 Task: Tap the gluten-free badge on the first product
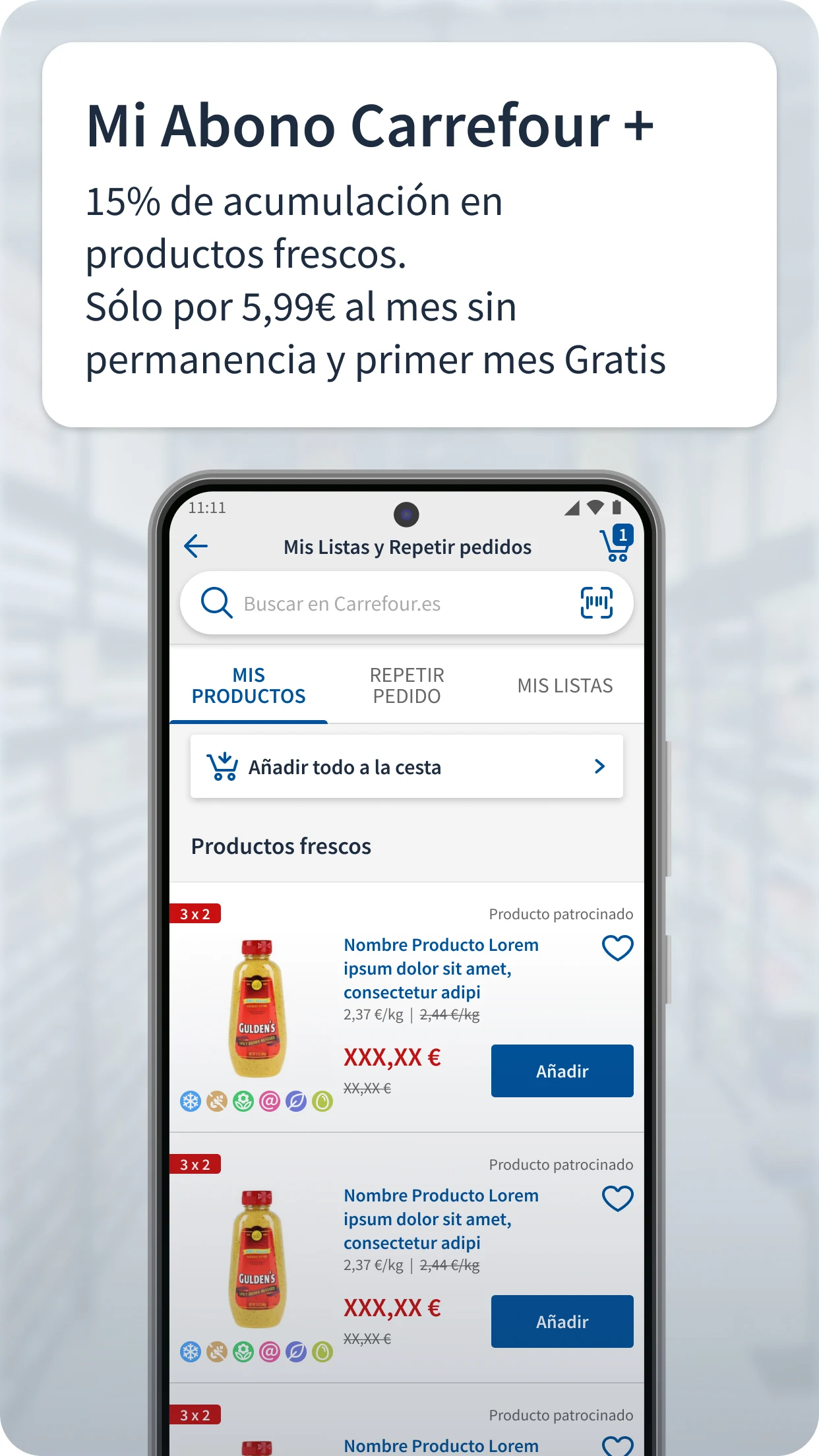(x=217, y=1101)
